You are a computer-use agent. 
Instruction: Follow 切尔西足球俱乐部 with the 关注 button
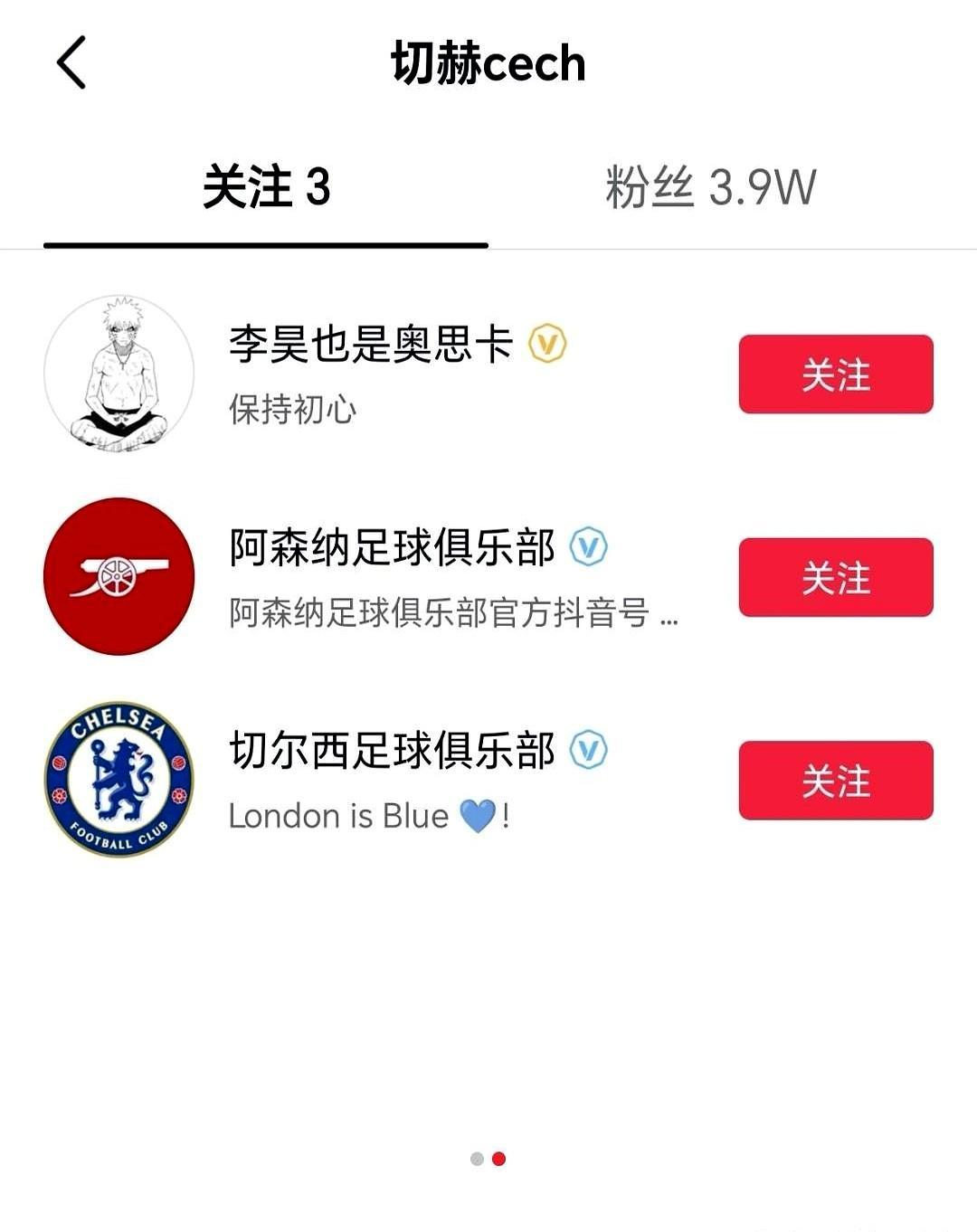835,781
